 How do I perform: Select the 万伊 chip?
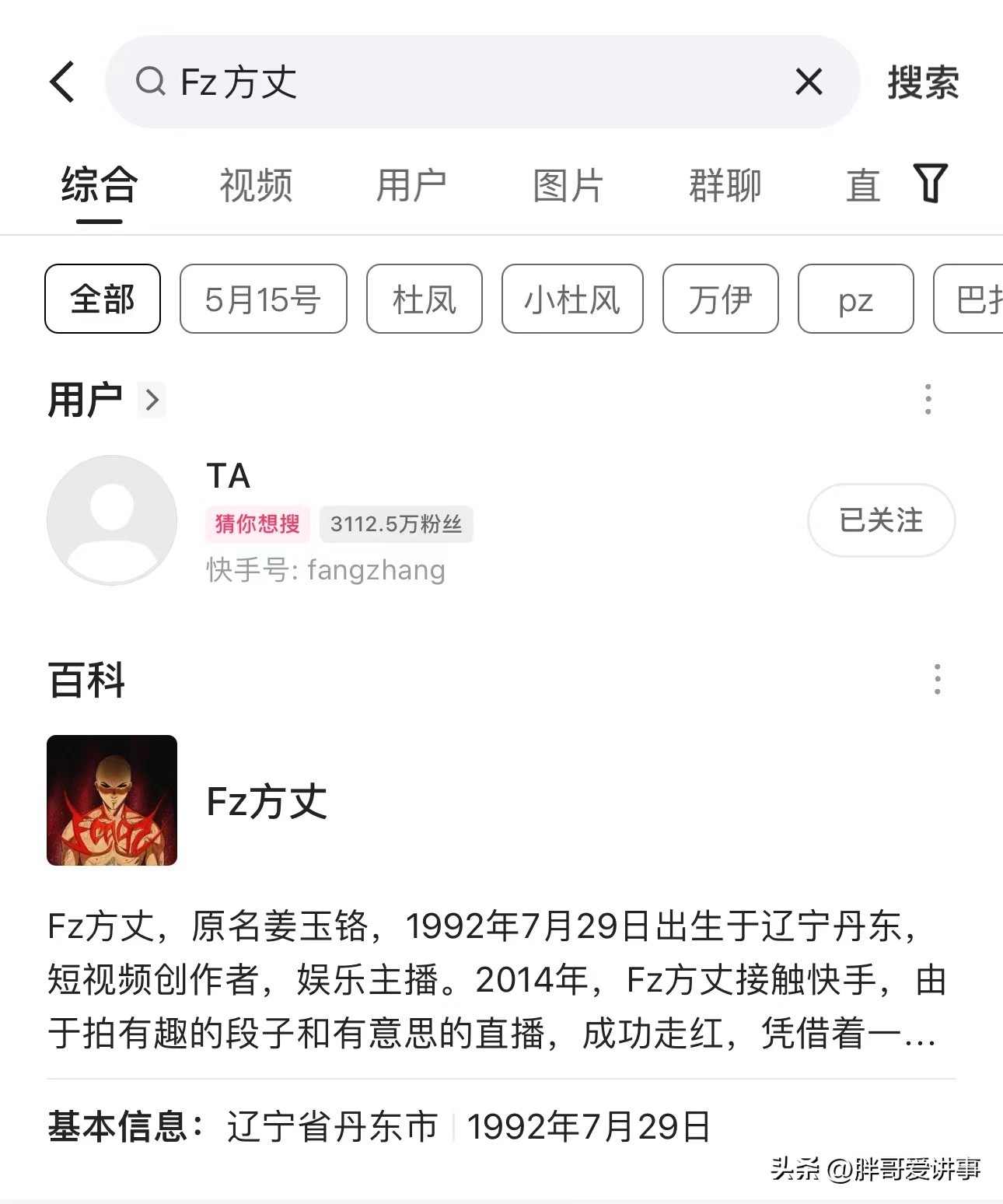pos(720,299)
